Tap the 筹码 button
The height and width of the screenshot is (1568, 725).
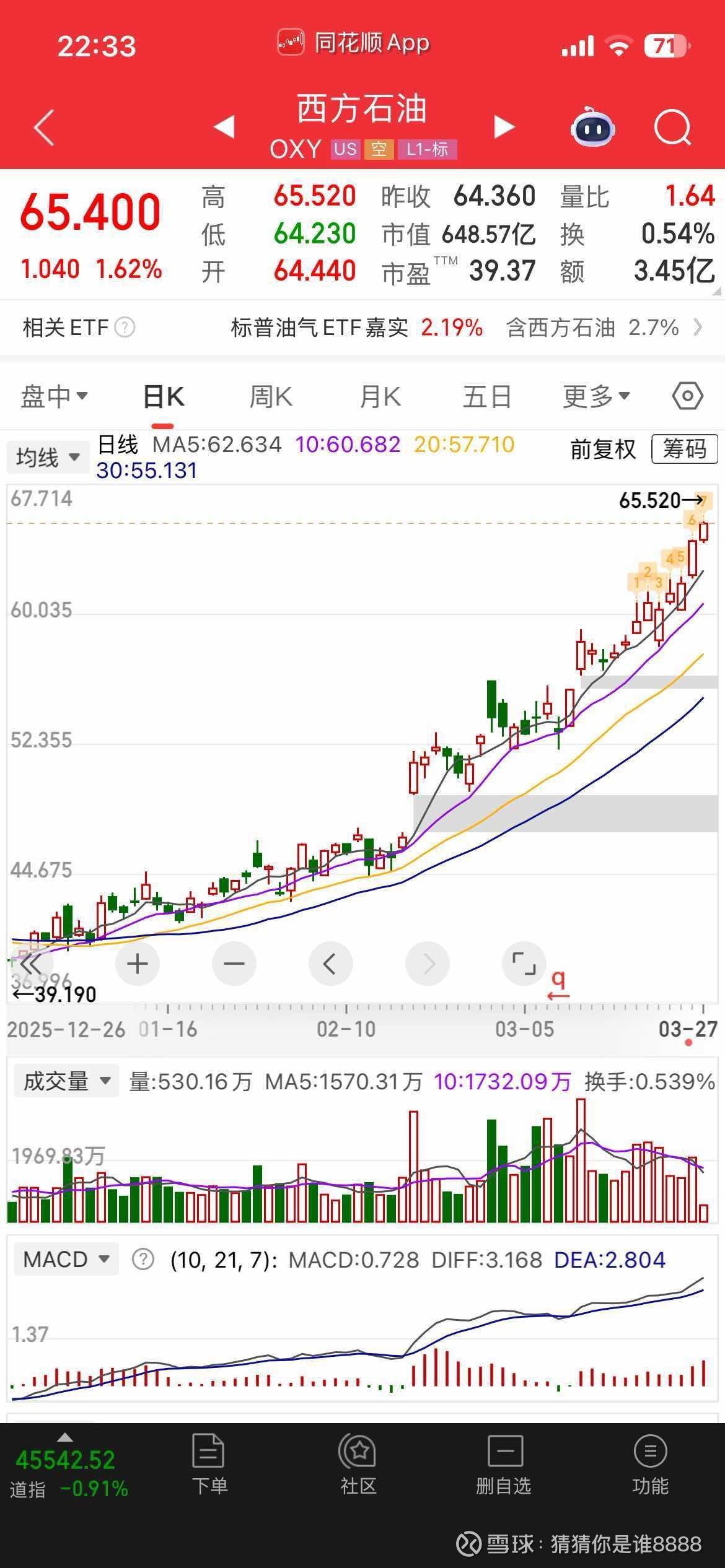coord(684,449)
